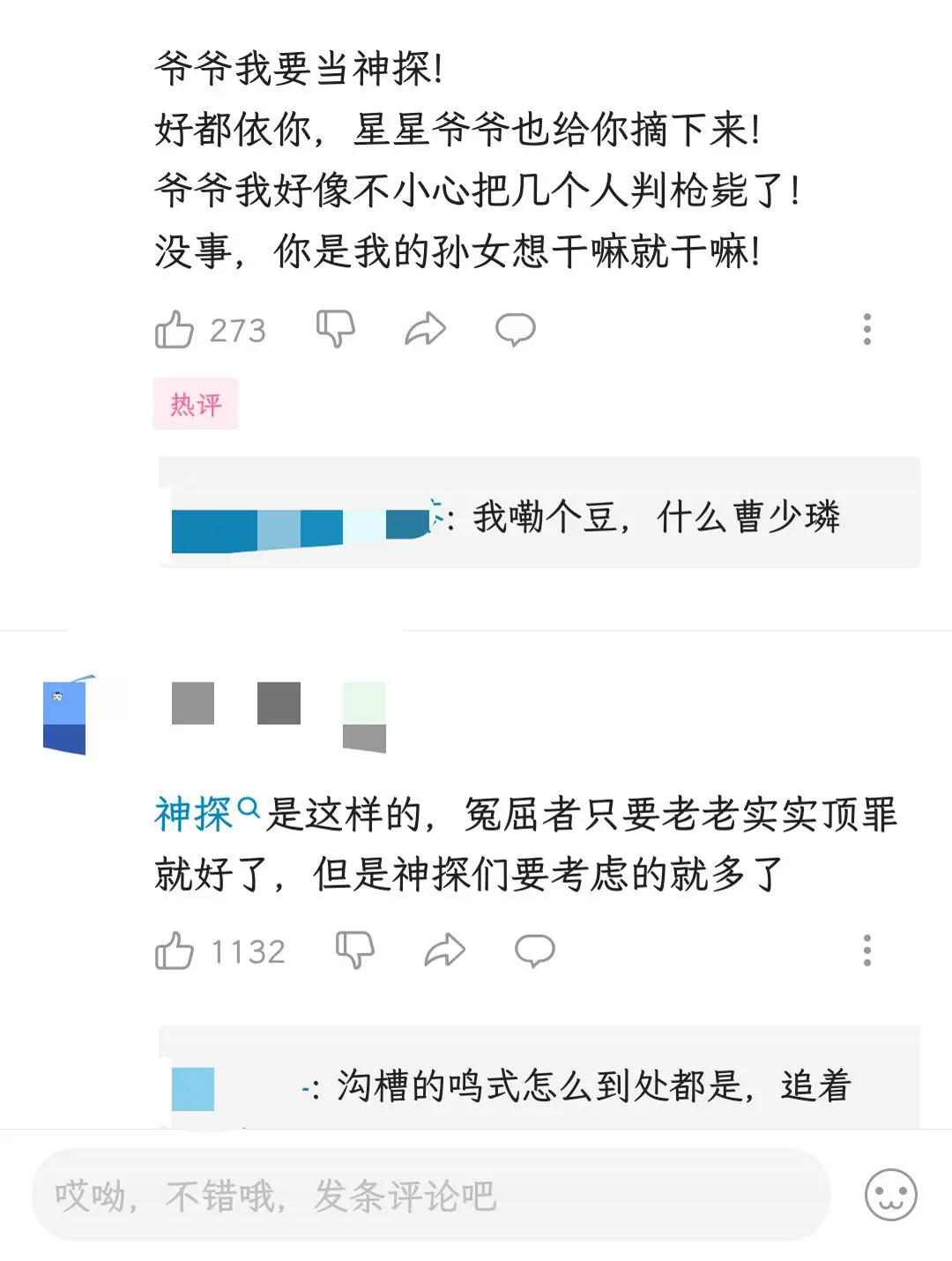Like the comment with 273 likes
The image size is (952, 1261).
(x=175, y=331)
